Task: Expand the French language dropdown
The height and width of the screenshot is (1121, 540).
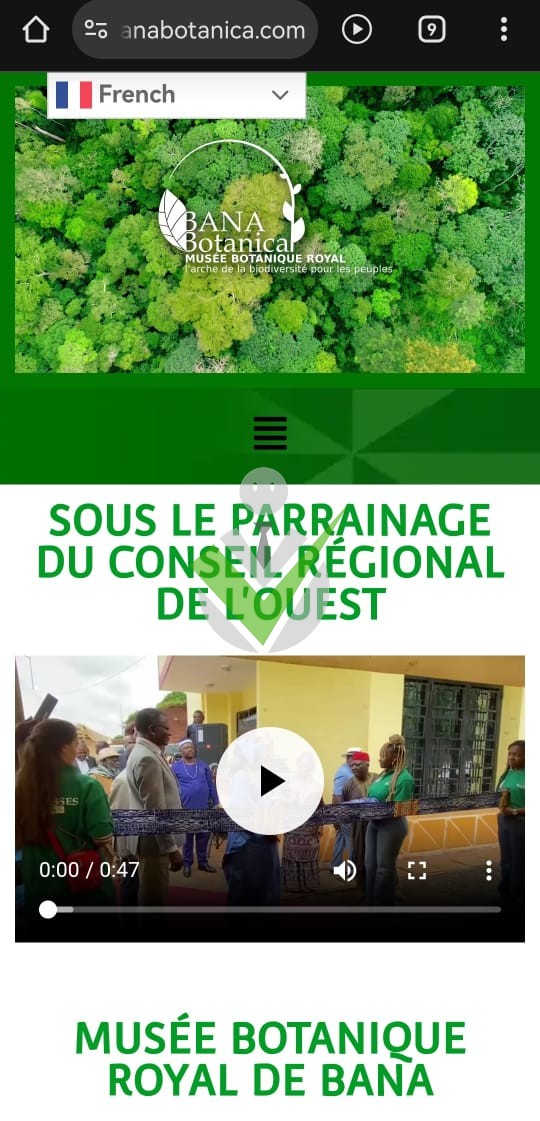Action: (177, 94)
